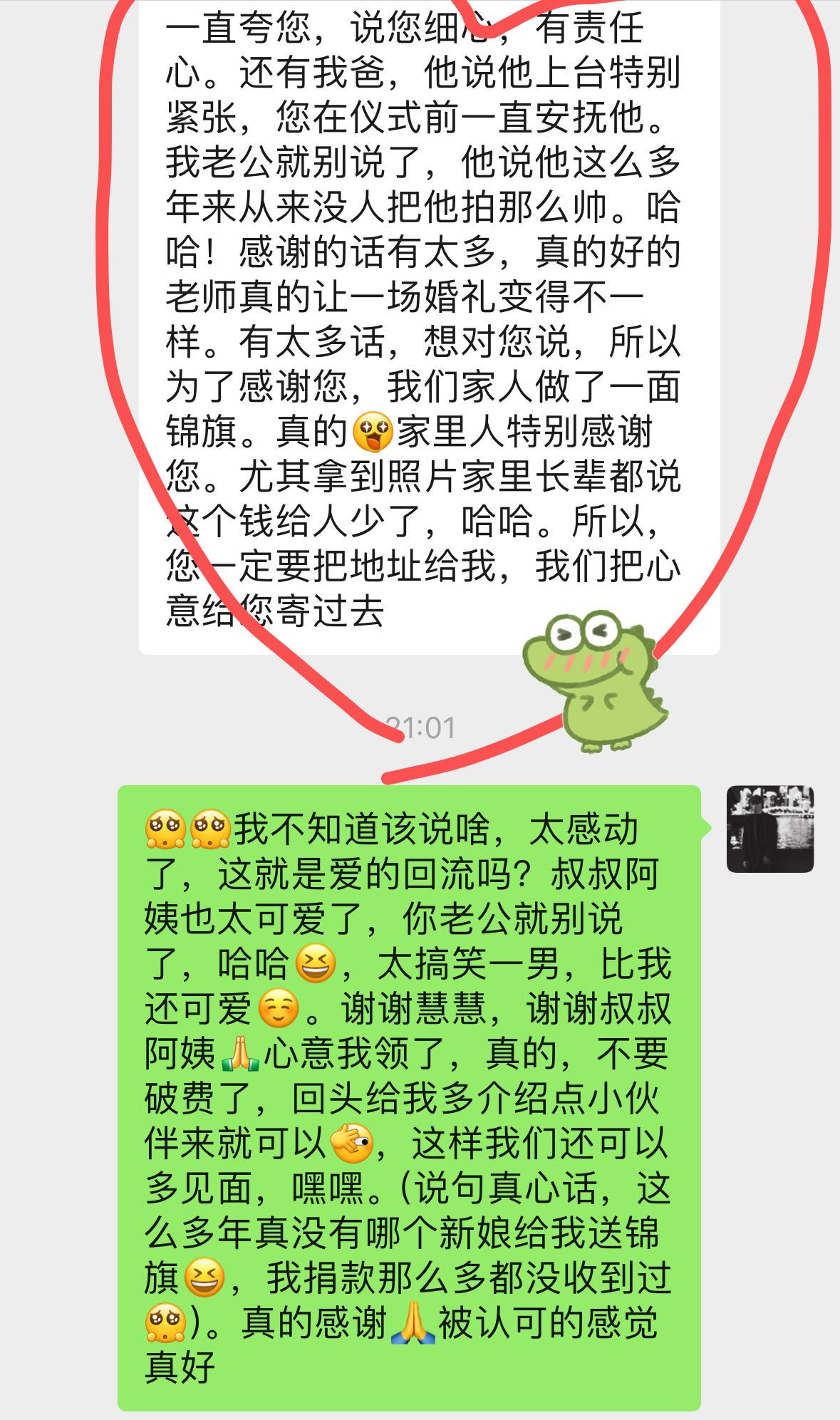The width and height of the screenshot is (840, 1420).
Task: Open the sender's profile avatar beside green message
Action: 770,829
